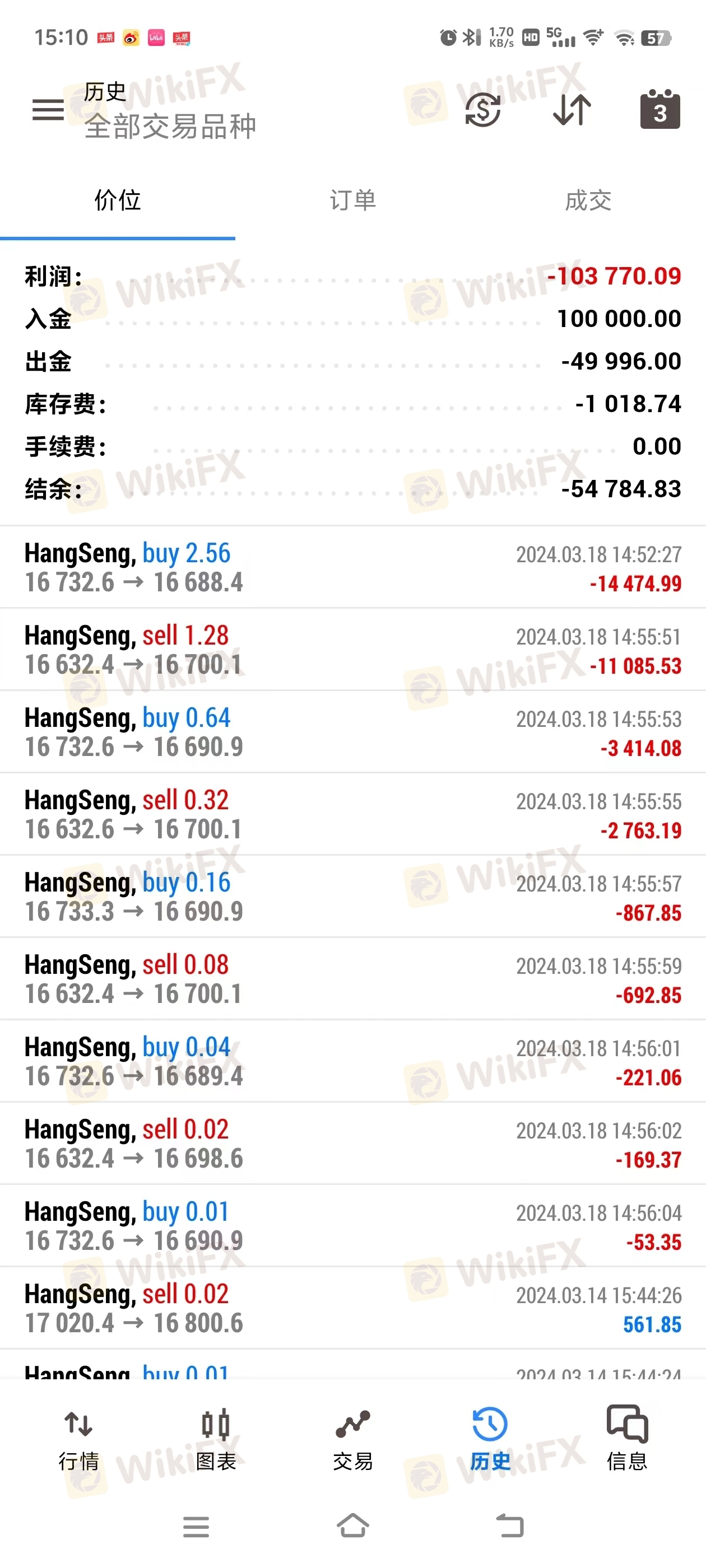The width and height of the screenshot is (706, 1568).
Task: Switch to the 订单 tab
Action: (x=352, y=201)
